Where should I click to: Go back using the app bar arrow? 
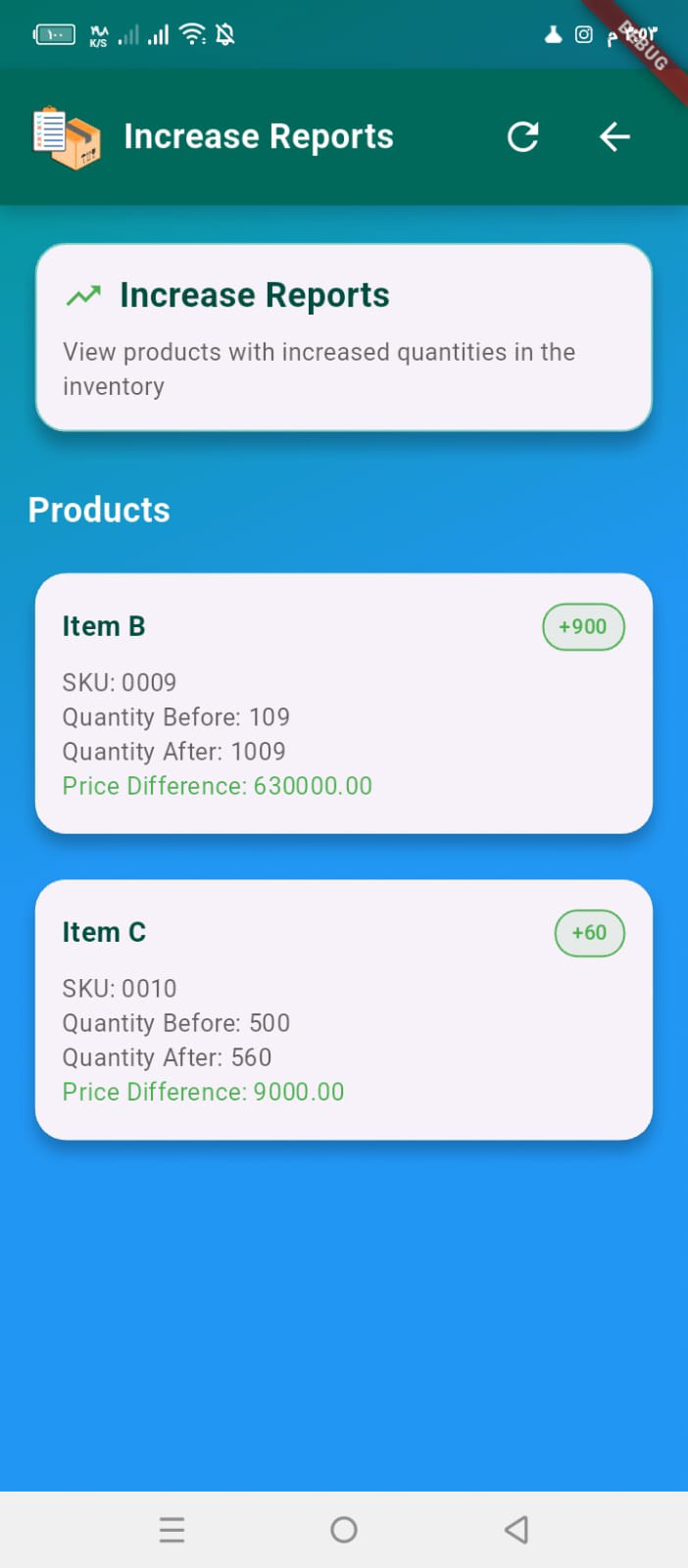(614, 137)
